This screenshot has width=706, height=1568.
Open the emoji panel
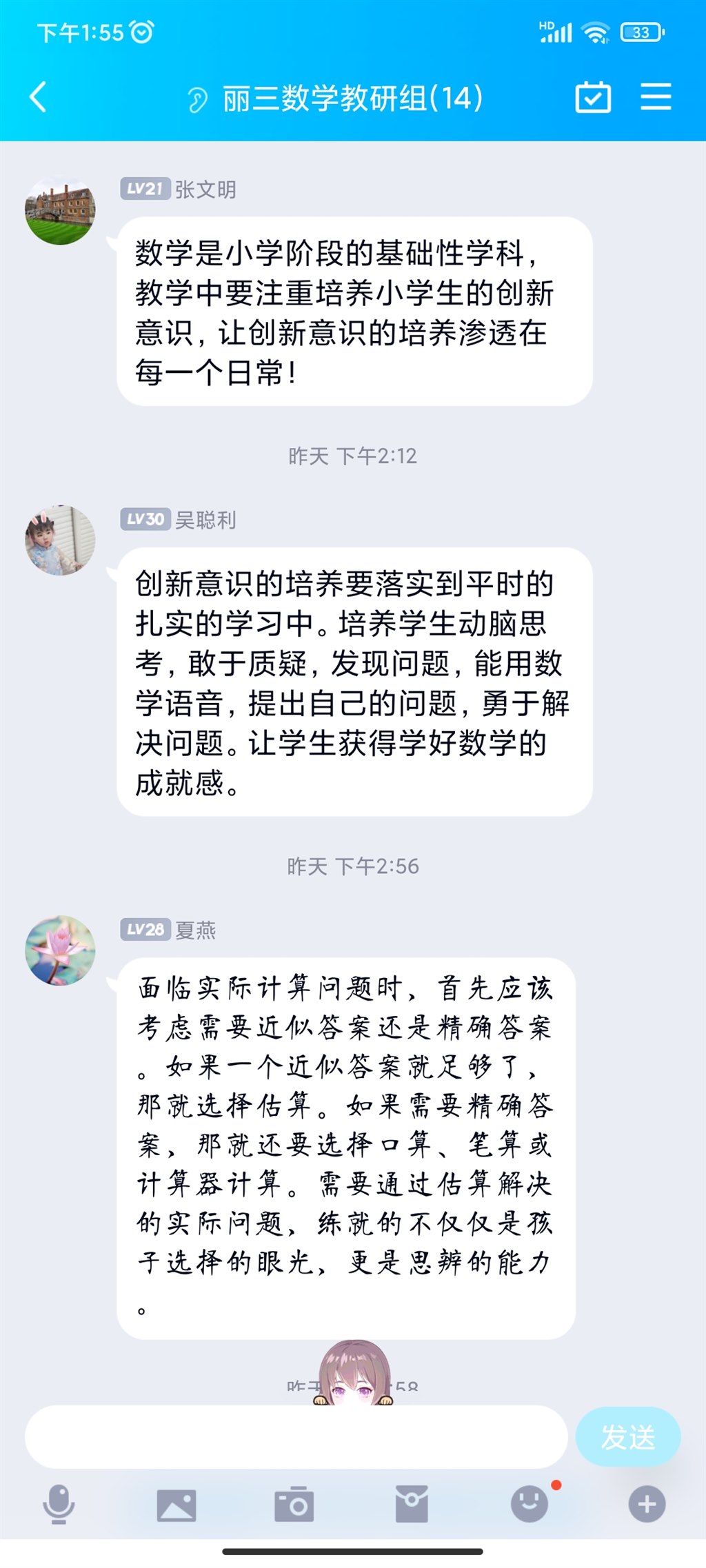click(529, 1504)
